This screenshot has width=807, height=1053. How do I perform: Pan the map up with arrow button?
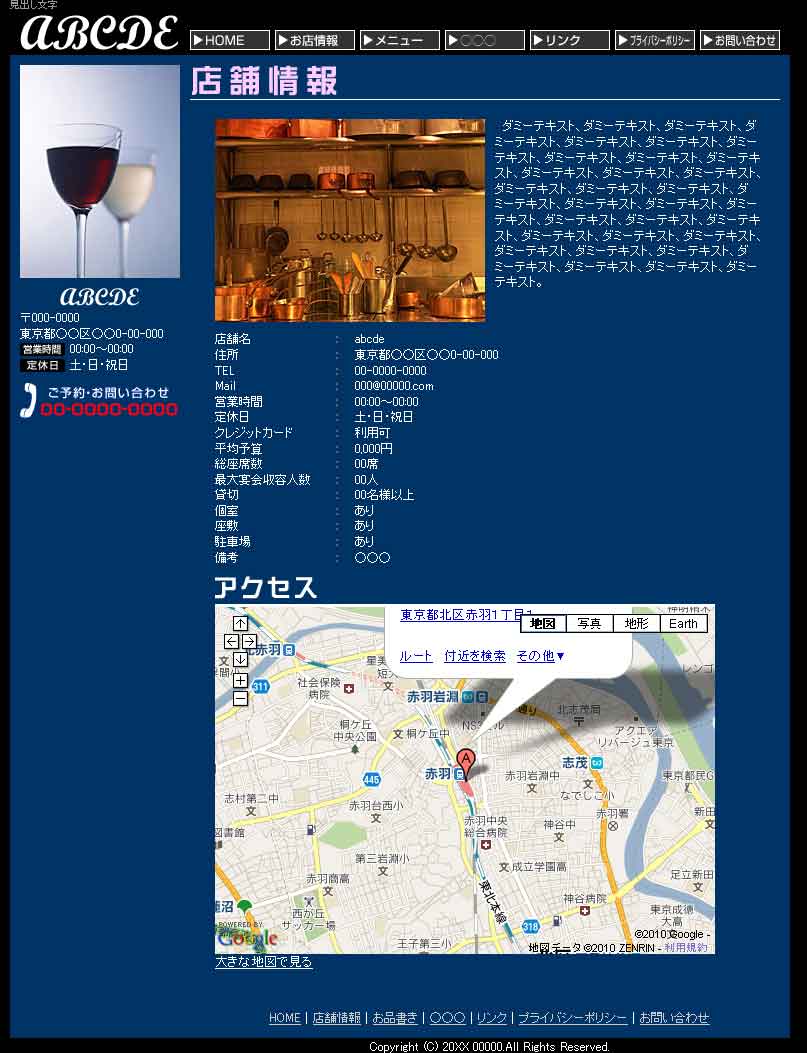click(x=240, y=624)
